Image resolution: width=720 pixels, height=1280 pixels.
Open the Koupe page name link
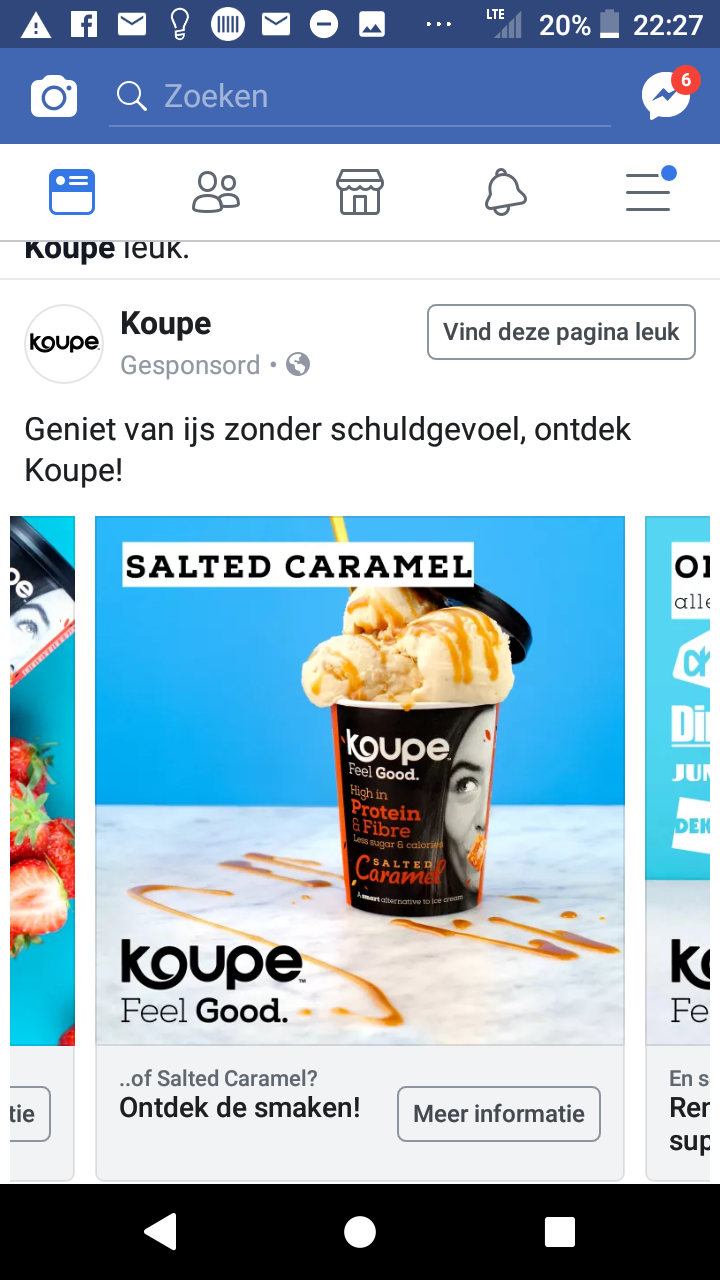pyautogui.click(x=166, y=323)
